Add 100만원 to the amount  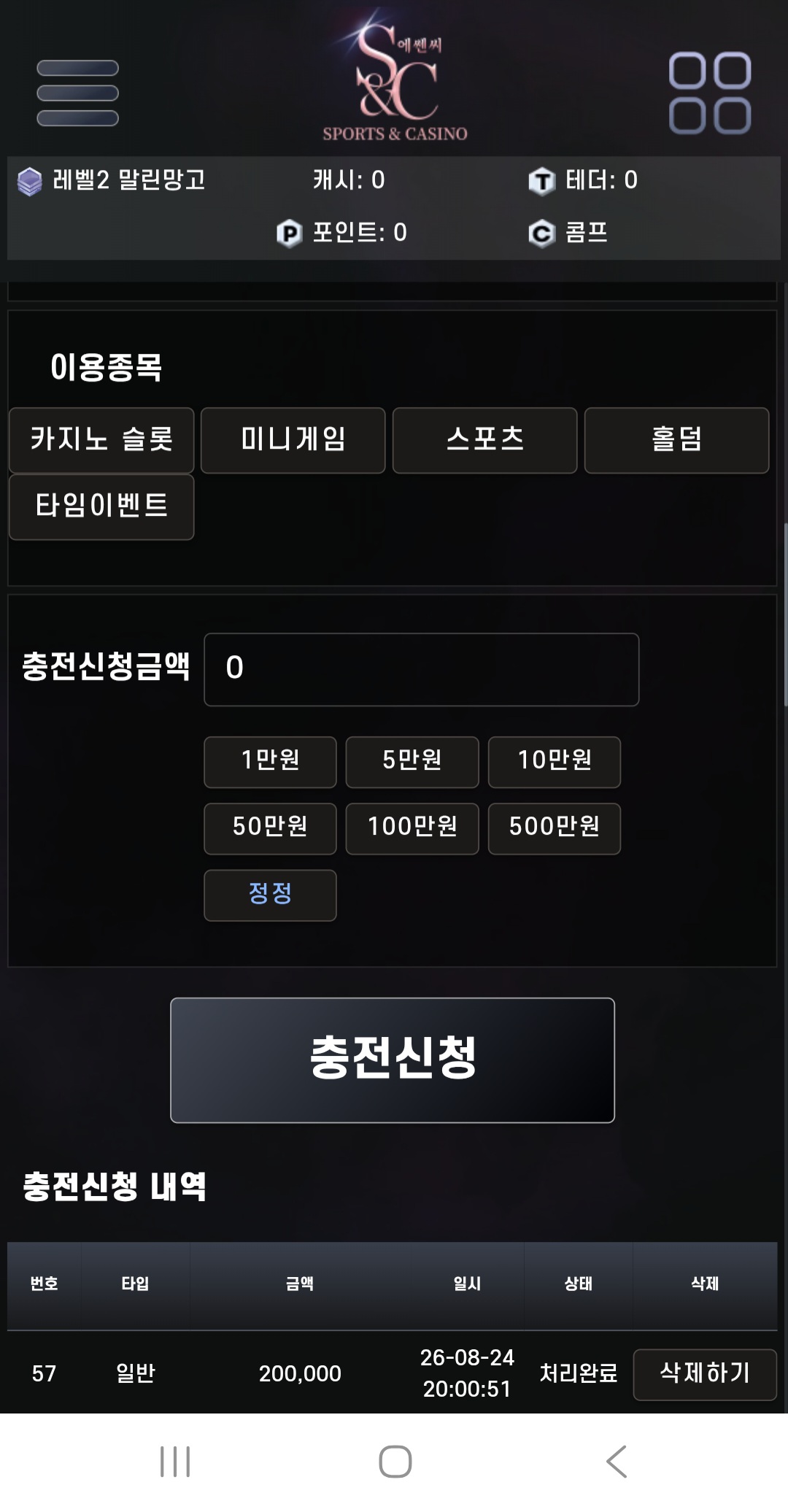point(412,828)
